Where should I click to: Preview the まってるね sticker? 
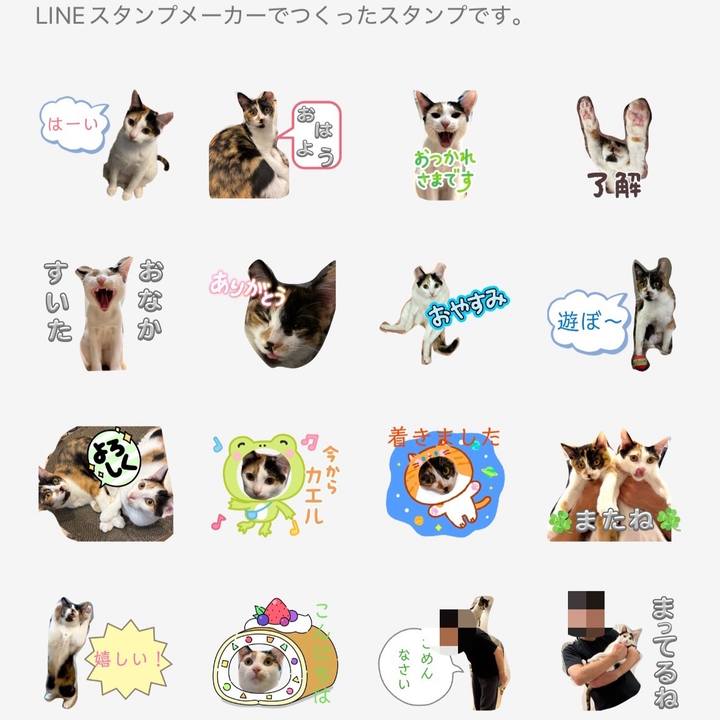(613, 652)
